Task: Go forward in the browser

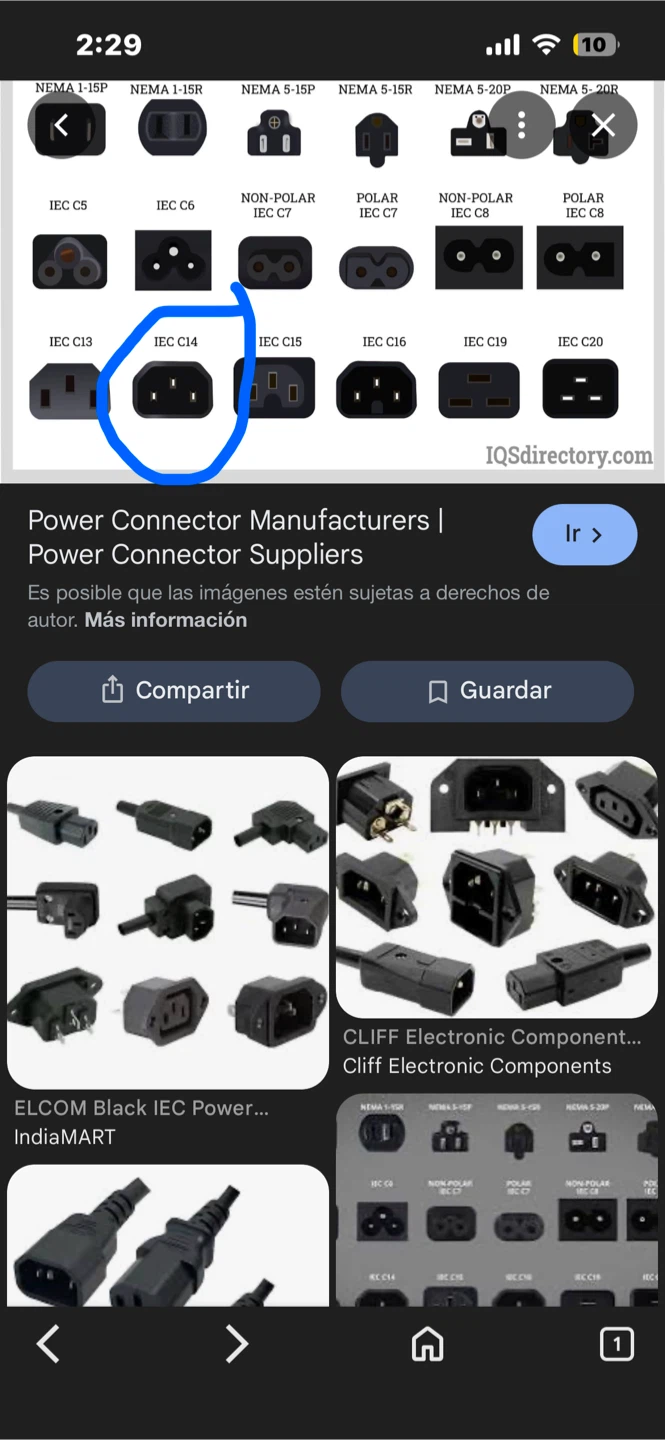Action: 236,1344
